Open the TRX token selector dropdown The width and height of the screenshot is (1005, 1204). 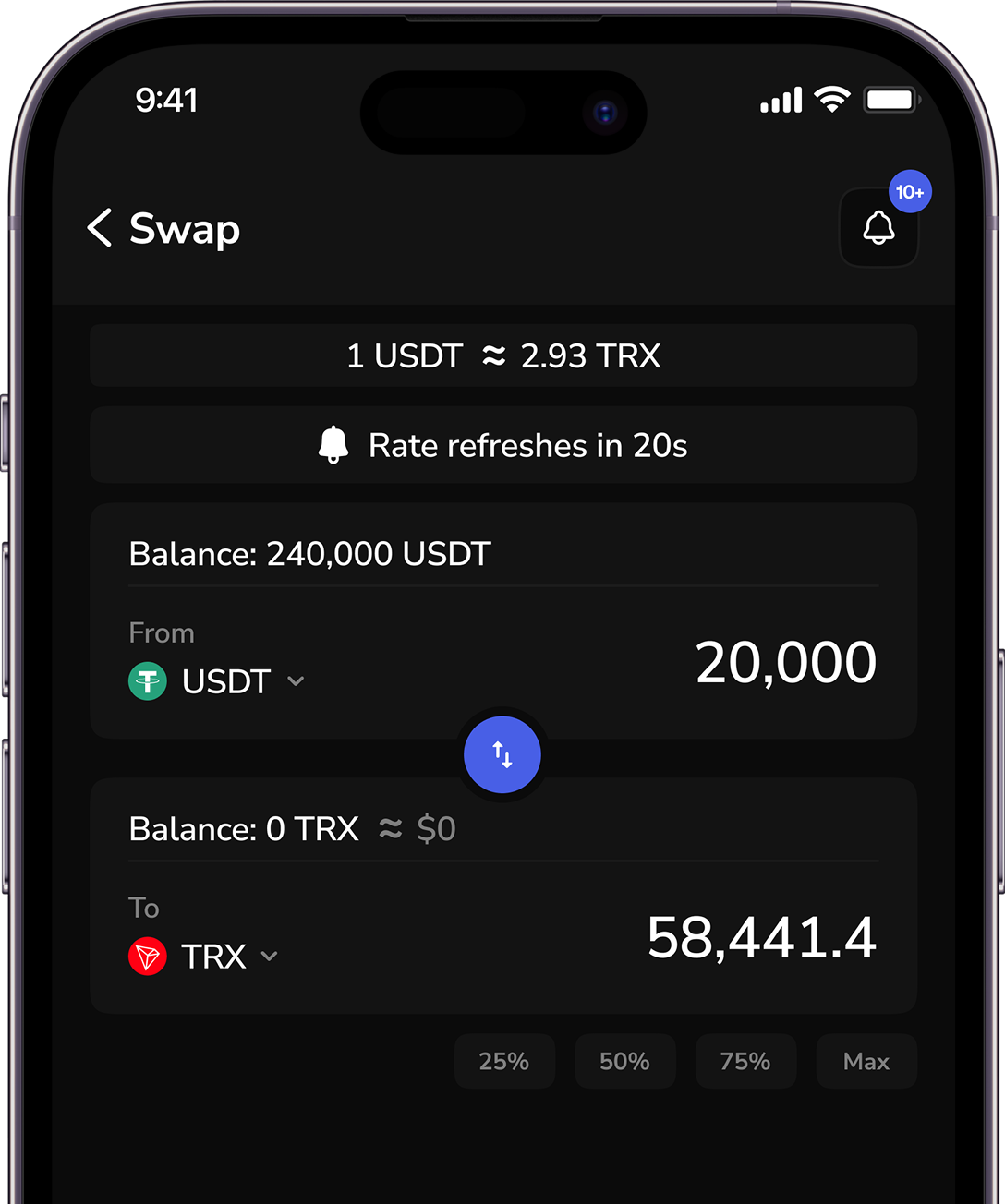click(x=269, y=957)
